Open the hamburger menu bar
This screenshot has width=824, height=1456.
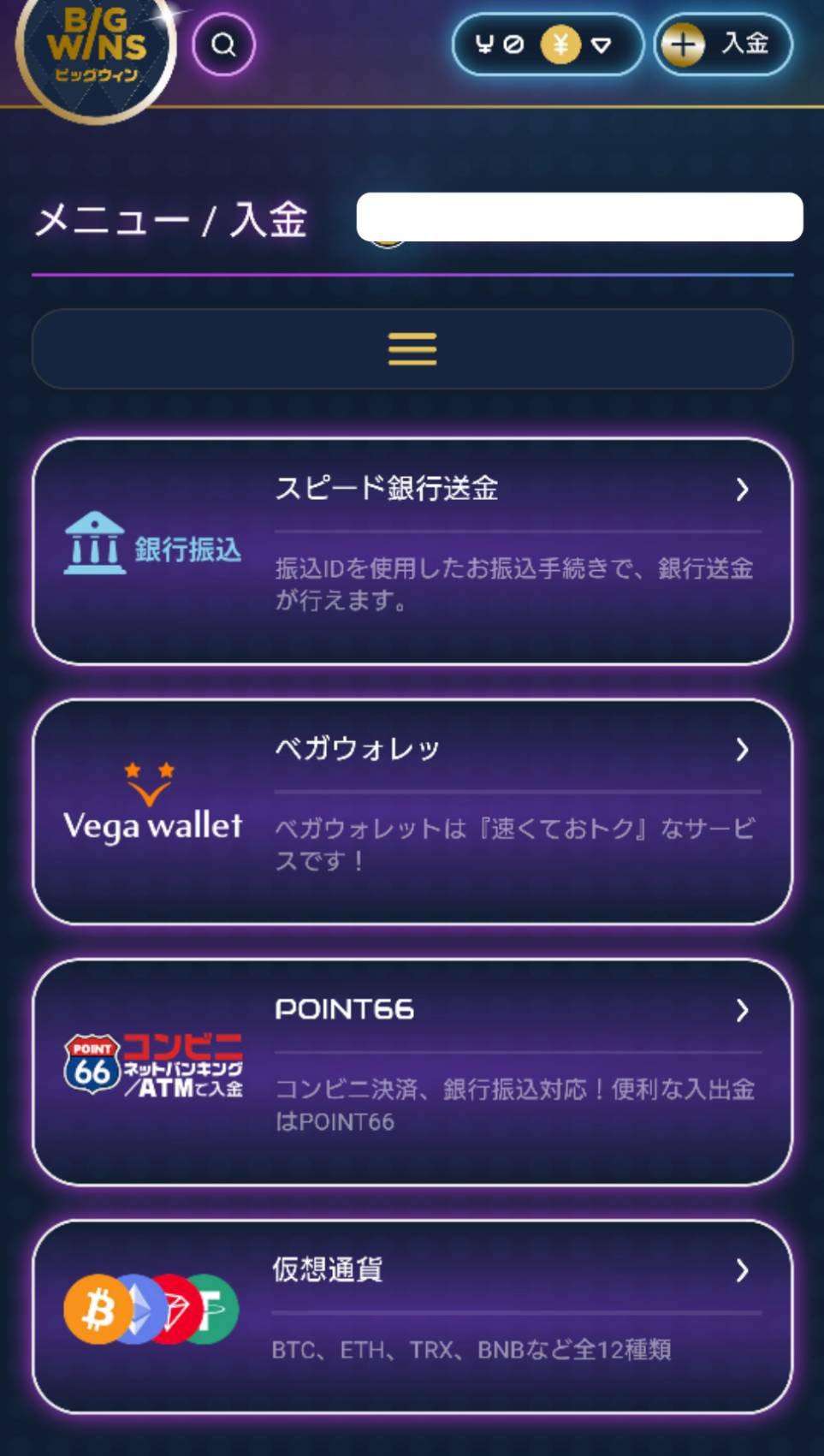coord(412,349)
